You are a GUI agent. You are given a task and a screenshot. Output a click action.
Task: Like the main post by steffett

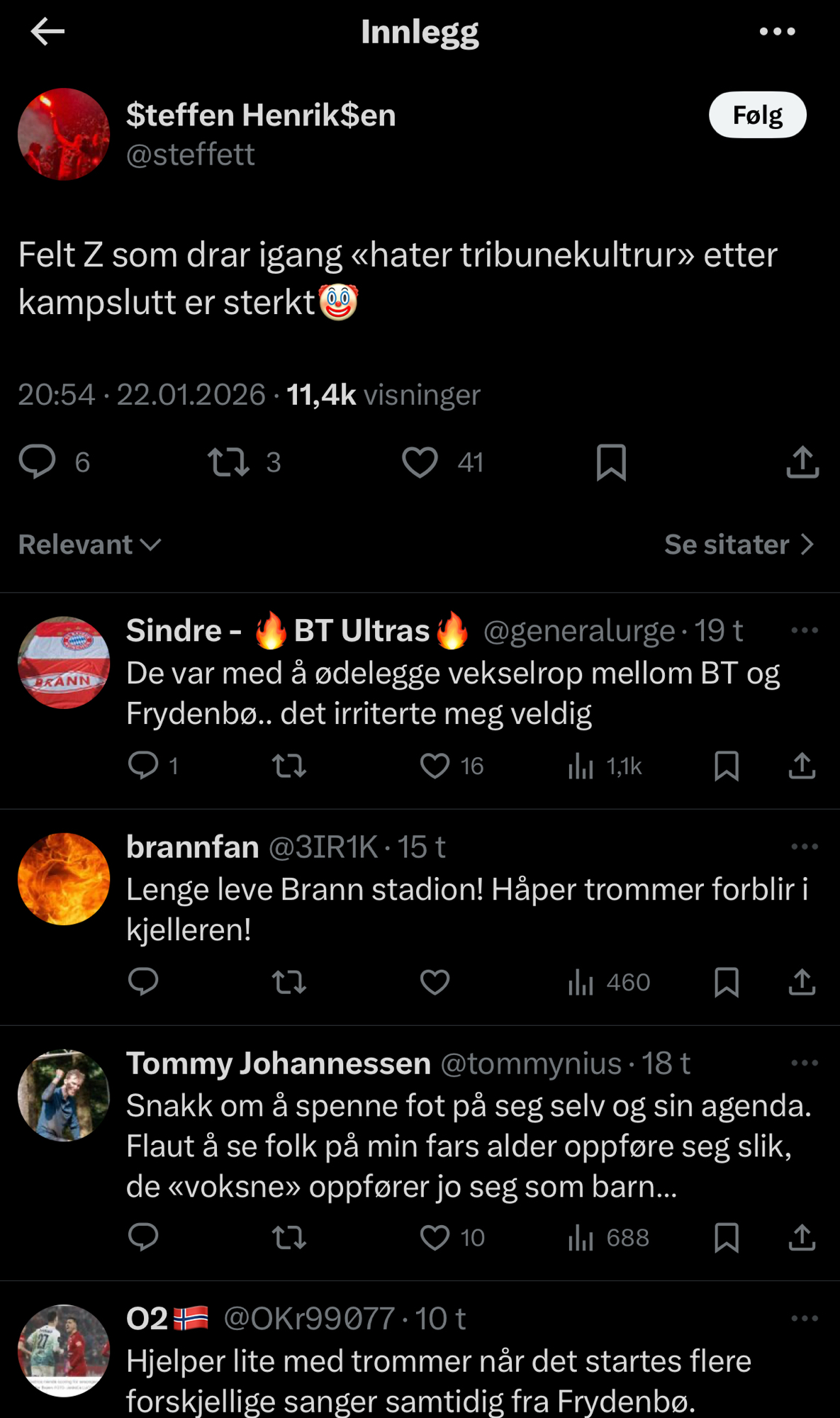coord(420,462)
